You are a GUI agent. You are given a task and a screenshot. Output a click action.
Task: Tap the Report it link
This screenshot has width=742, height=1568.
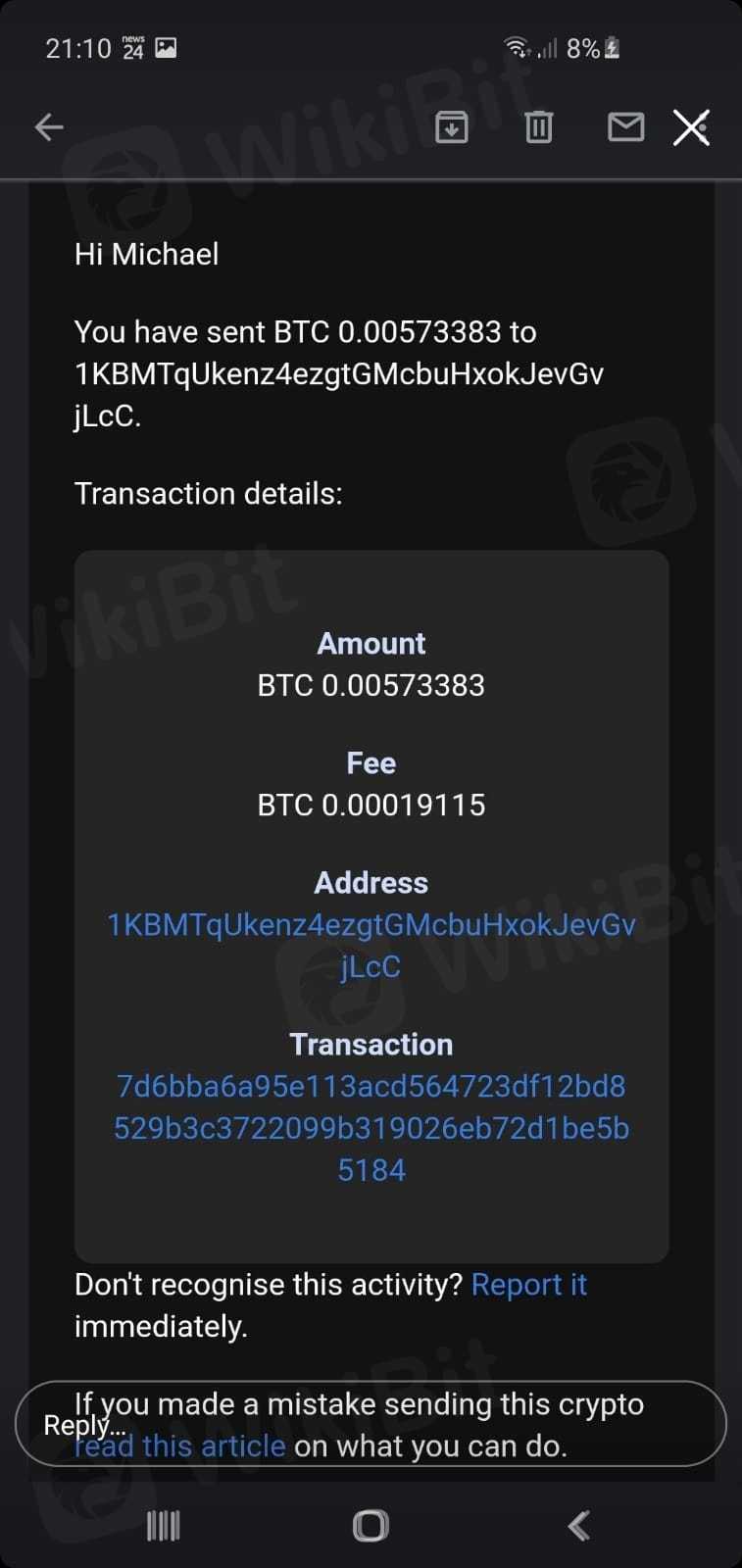528,1285
